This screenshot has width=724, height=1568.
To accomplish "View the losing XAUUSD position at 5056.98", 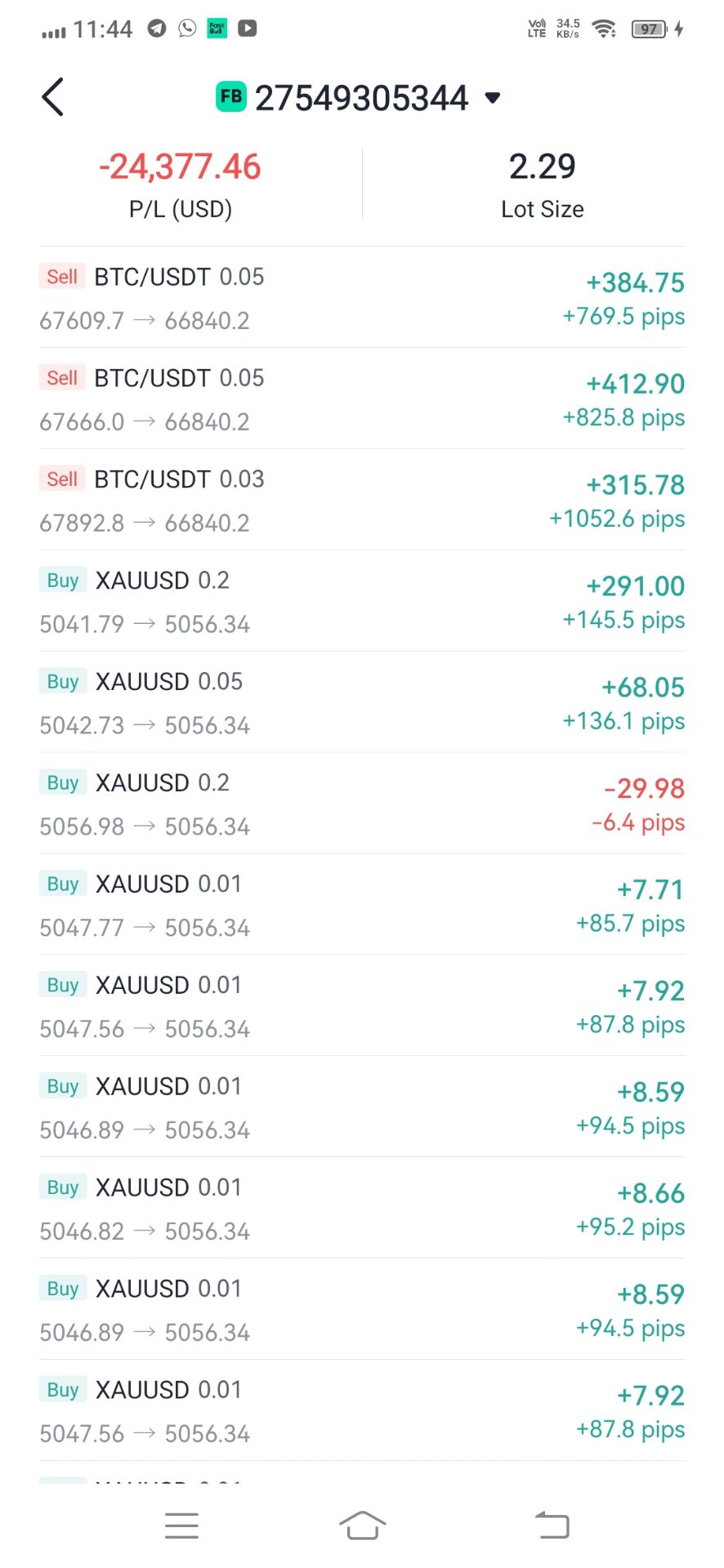I will click(x=361, y=804).
